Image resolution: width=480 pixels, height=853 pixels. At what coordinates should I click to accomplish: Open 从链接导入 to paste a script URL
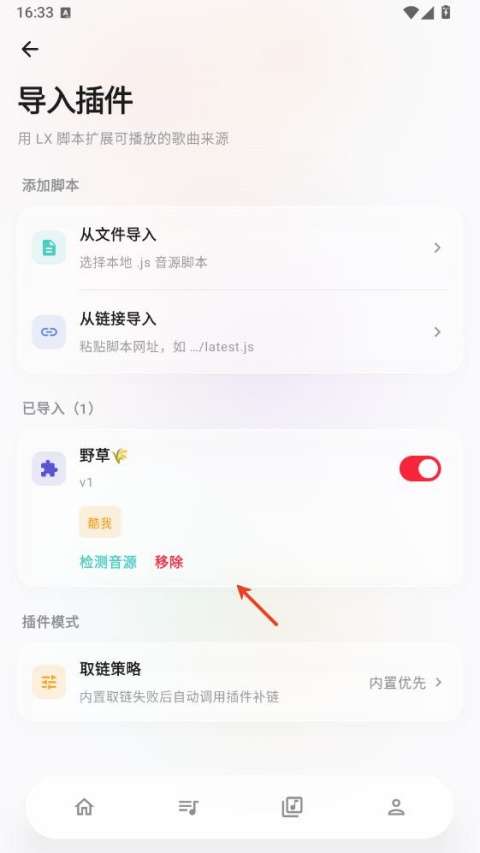point(239,332)
